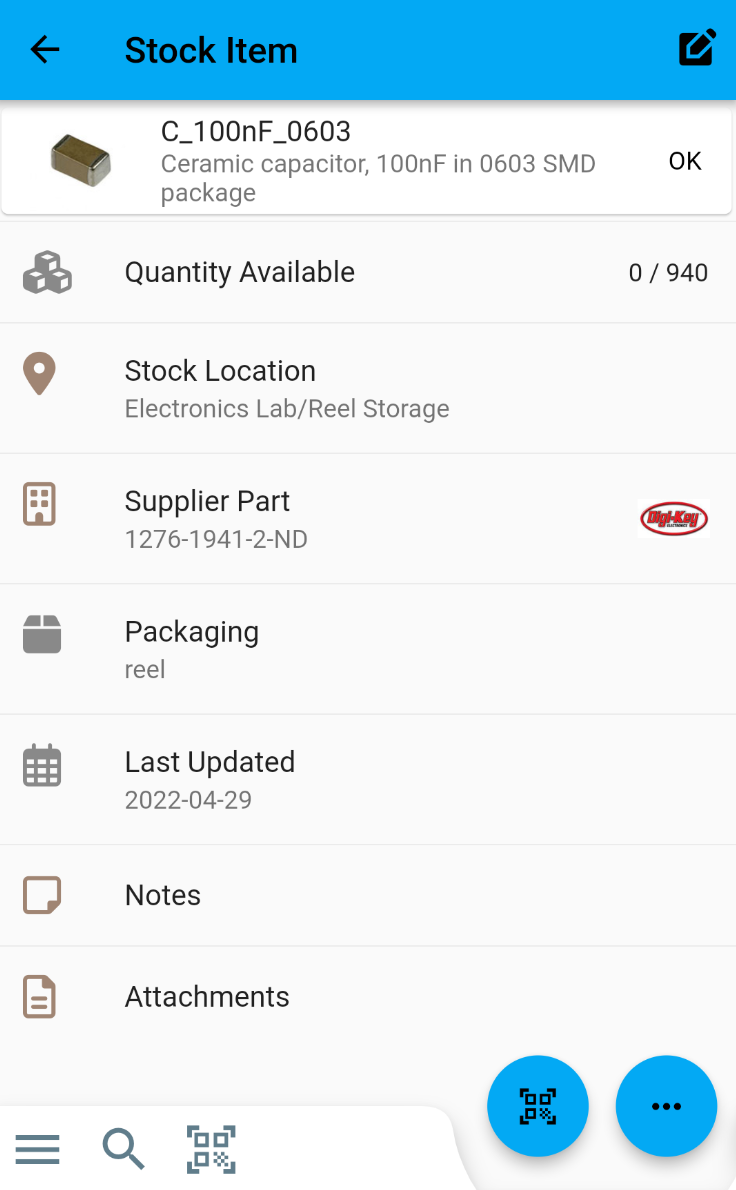Viewport: 736px width, 1190px height.
Task: Open the barcode scanner from the bottom bar
Action: pos(210,1149)
